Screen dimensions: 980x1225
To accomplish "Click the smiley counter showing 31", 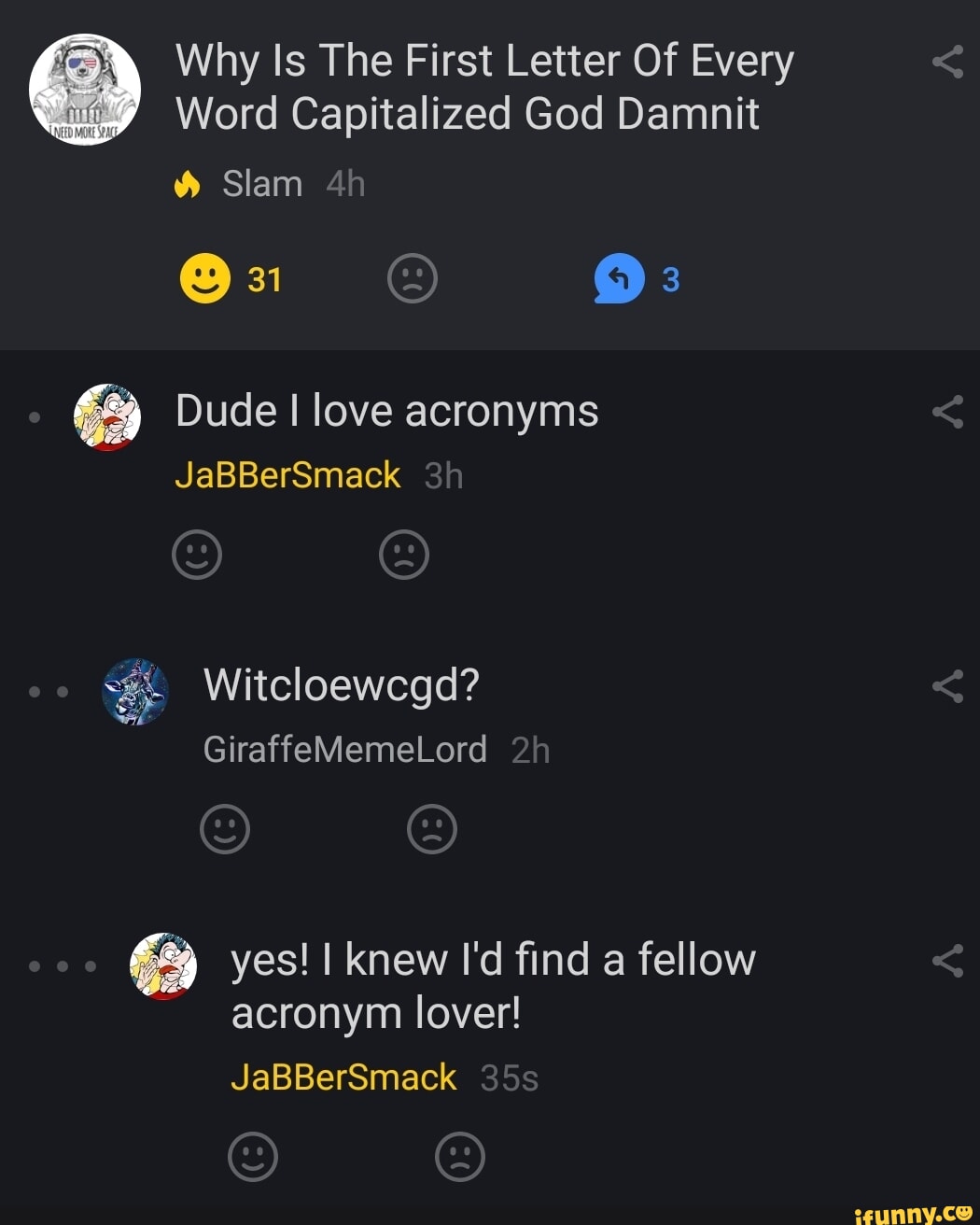I will click(266, 277).
